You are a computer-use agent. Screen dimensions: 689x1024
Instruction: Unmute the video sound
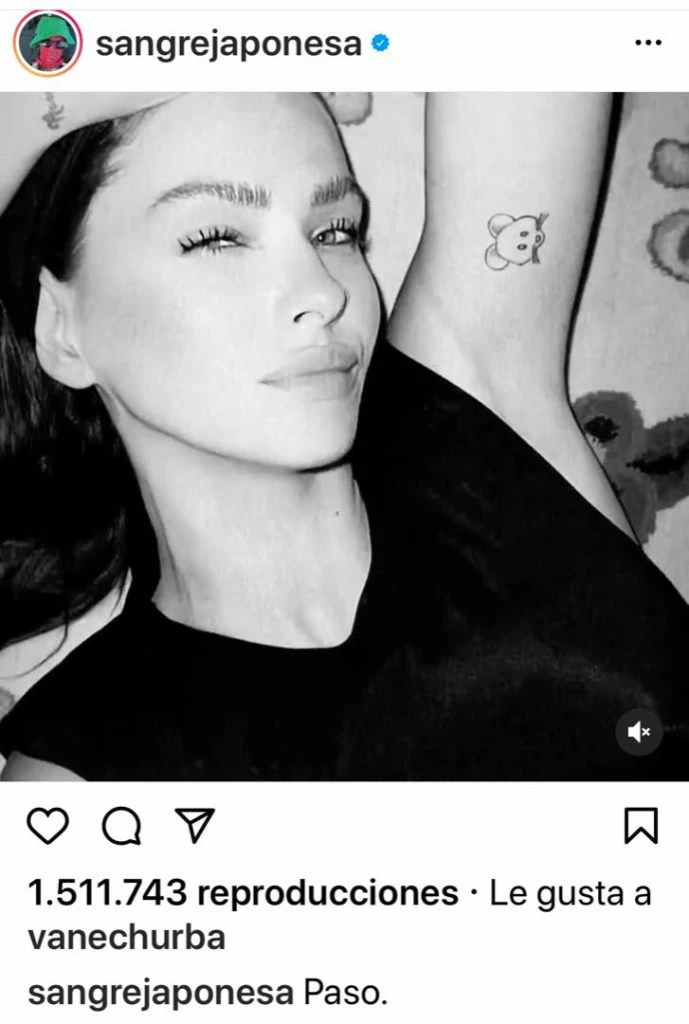pyautogui.click(x=638, y=732)
